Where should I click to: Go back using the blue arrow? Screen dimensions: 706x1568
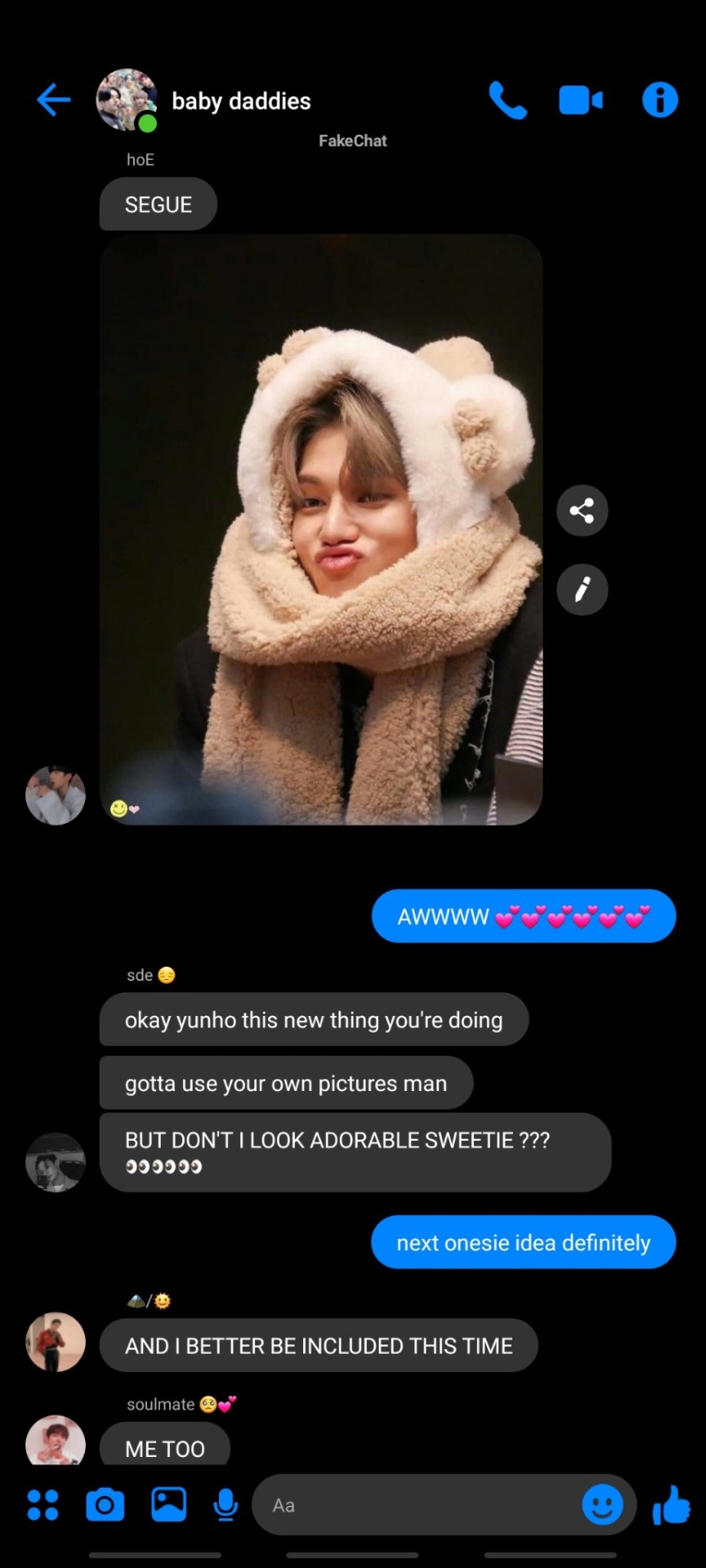pos(54,100)
